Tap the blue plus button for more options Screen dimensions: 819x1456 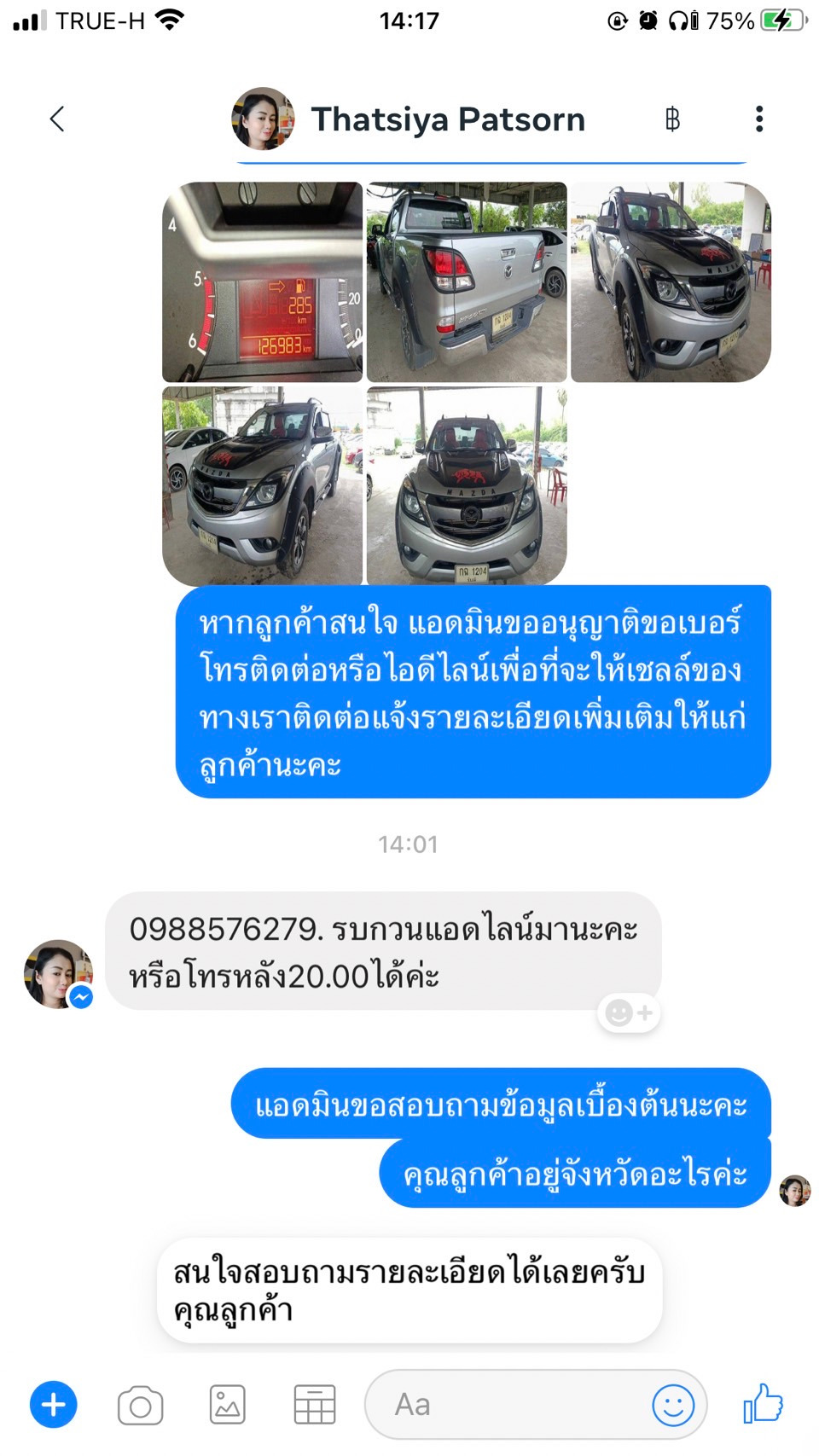(54, 1405)
